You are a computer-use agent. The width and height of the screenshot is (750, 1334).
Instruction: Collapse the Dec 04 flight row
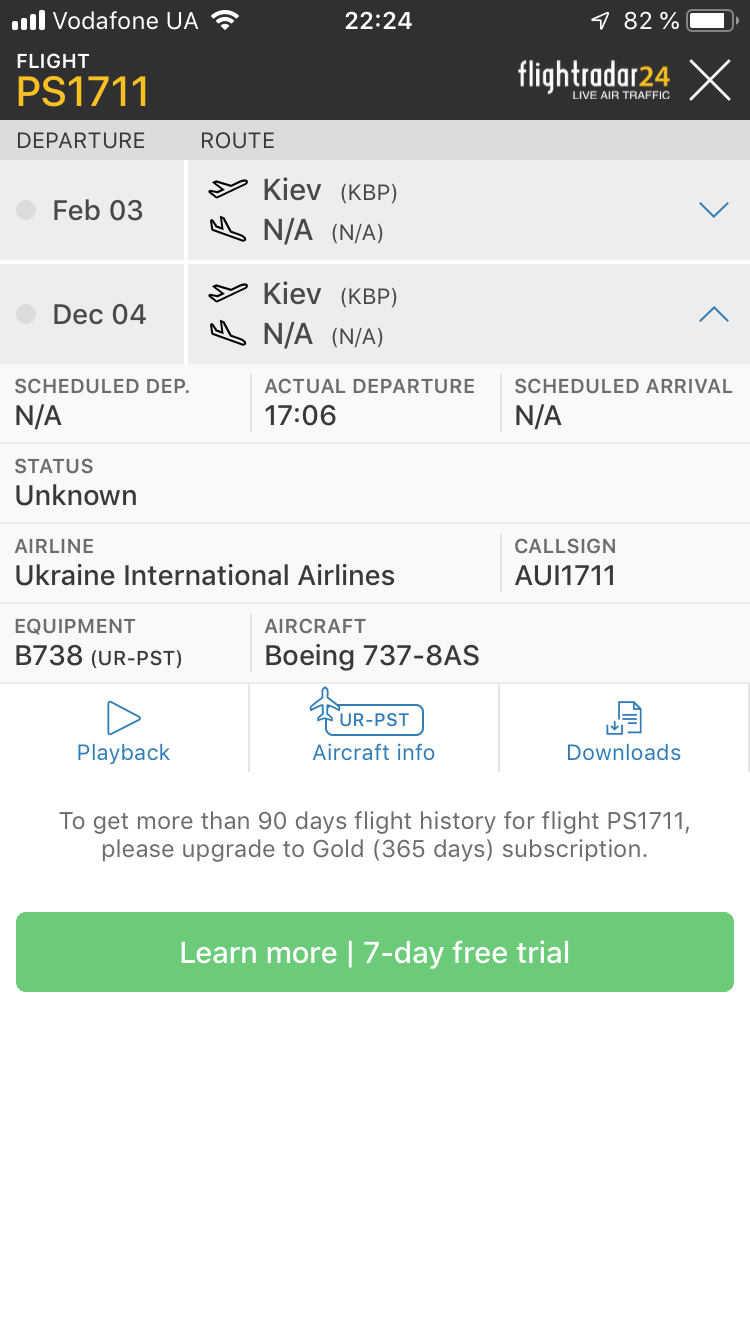click(x=713, y=314)
